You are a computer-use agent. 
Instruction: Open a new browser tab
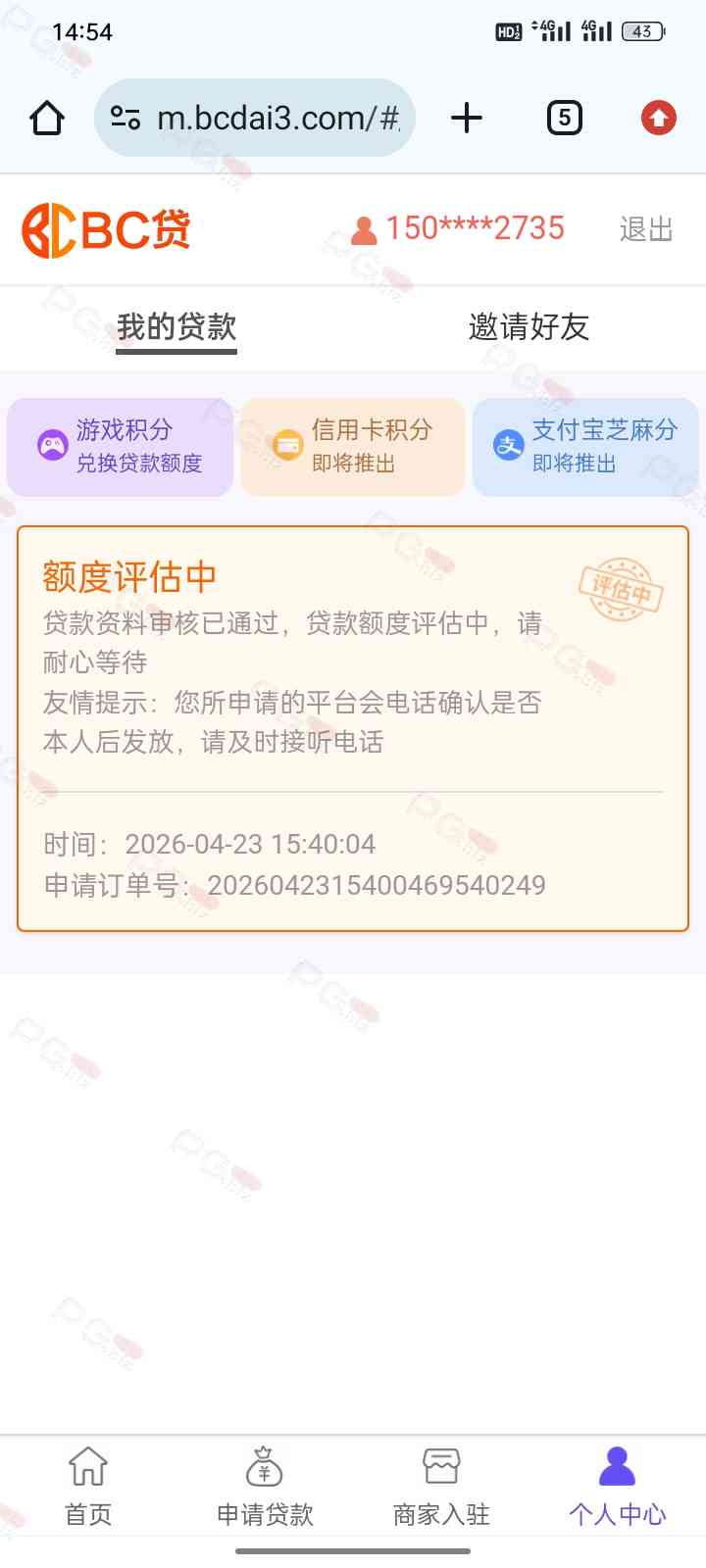(x=467, y=119)
